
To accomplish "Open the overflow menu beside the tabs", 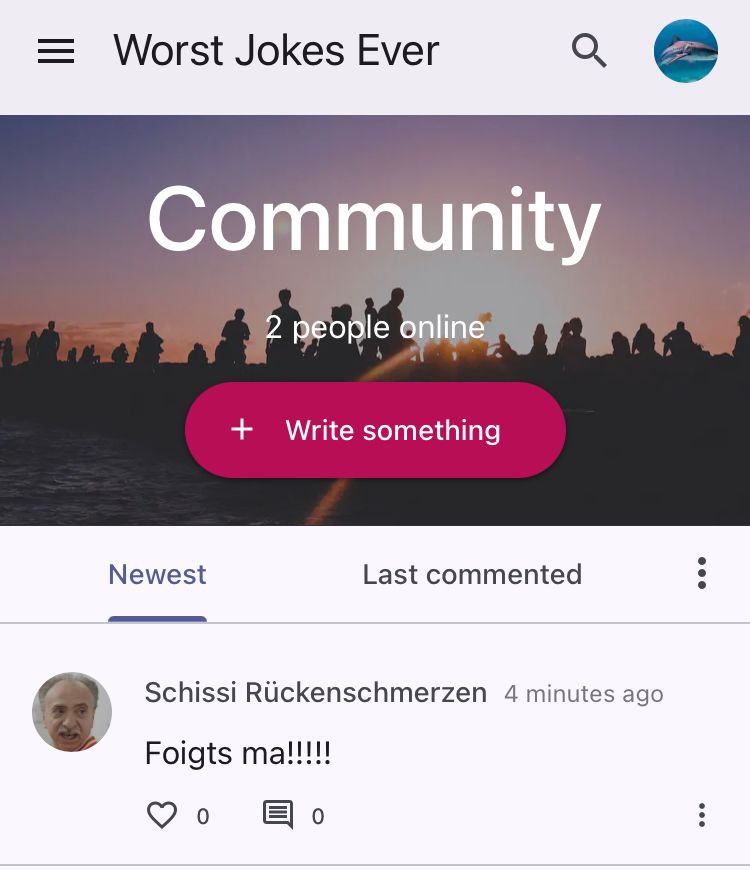I will 702,574.
